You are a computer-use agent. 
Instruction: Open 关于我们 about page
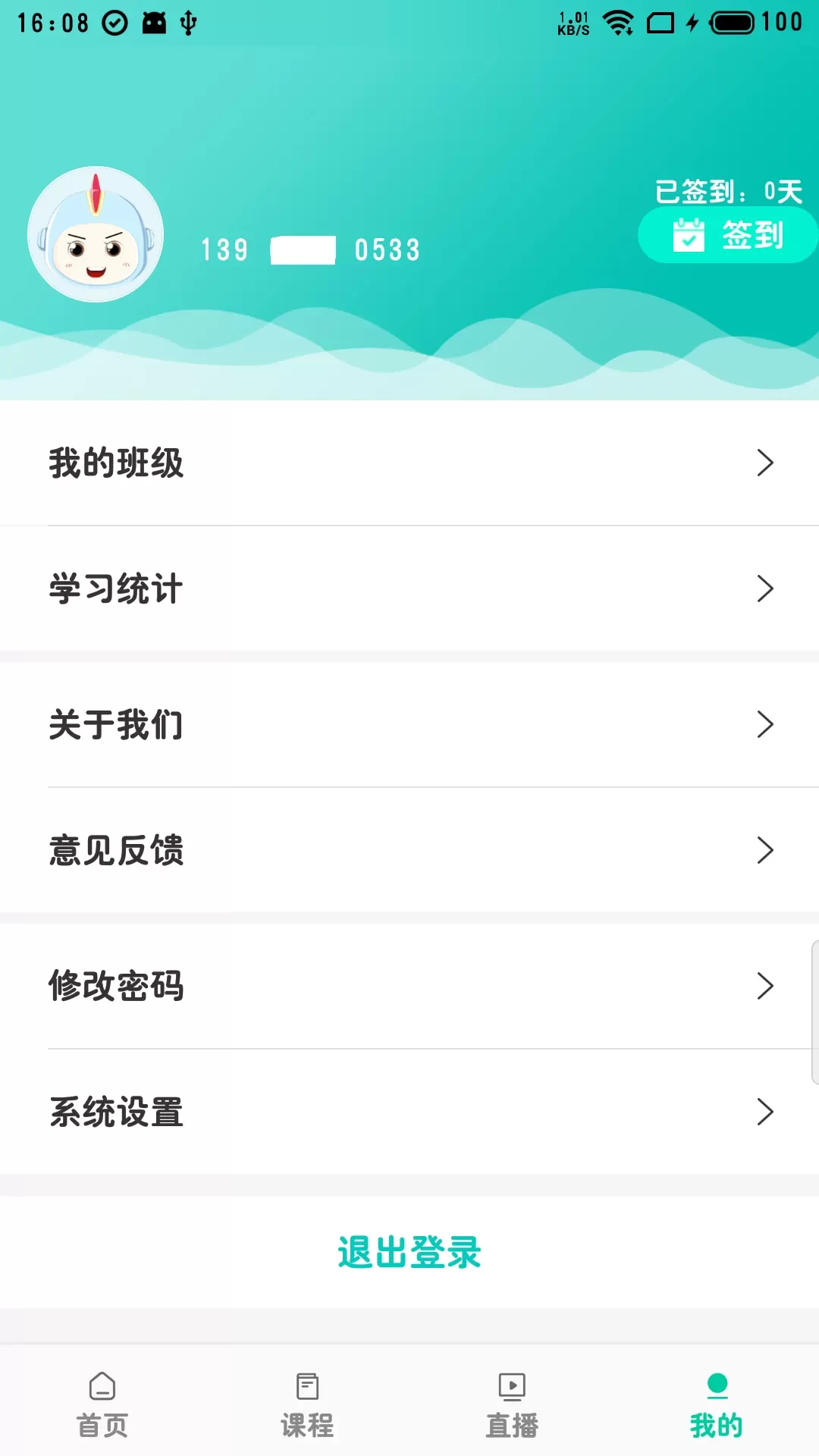pos(409,724)
